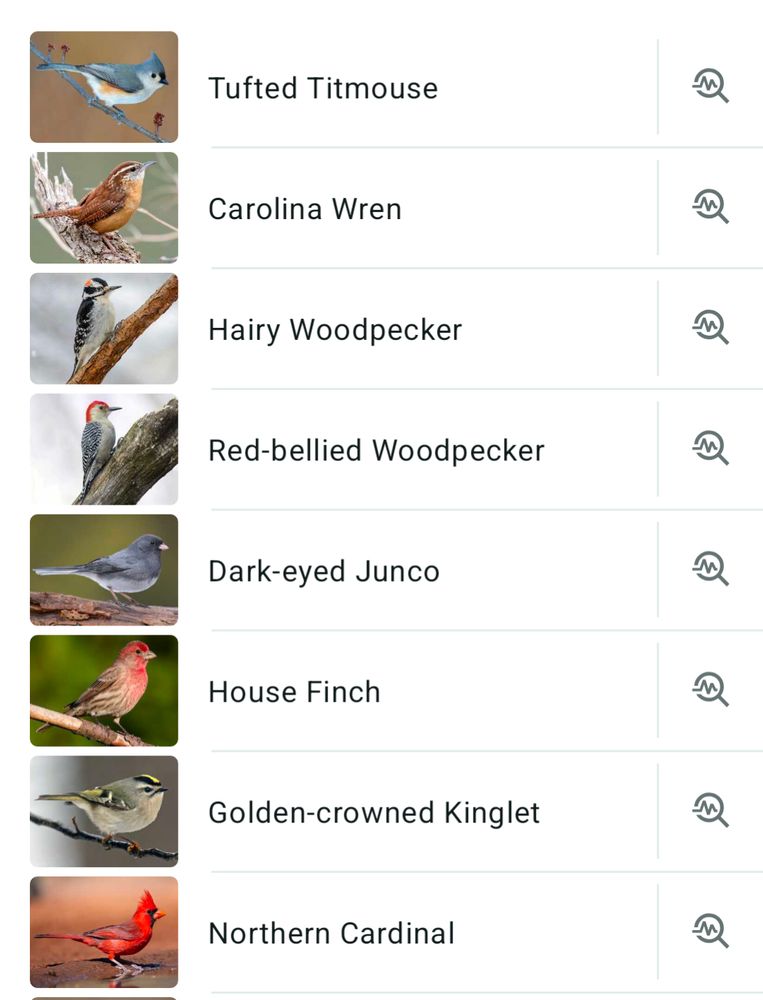Image resolution: width=763 pixels, height=1000 pixels.
Task: View the Carolina Wren photo thumbnail
Action: coord(104,208)
